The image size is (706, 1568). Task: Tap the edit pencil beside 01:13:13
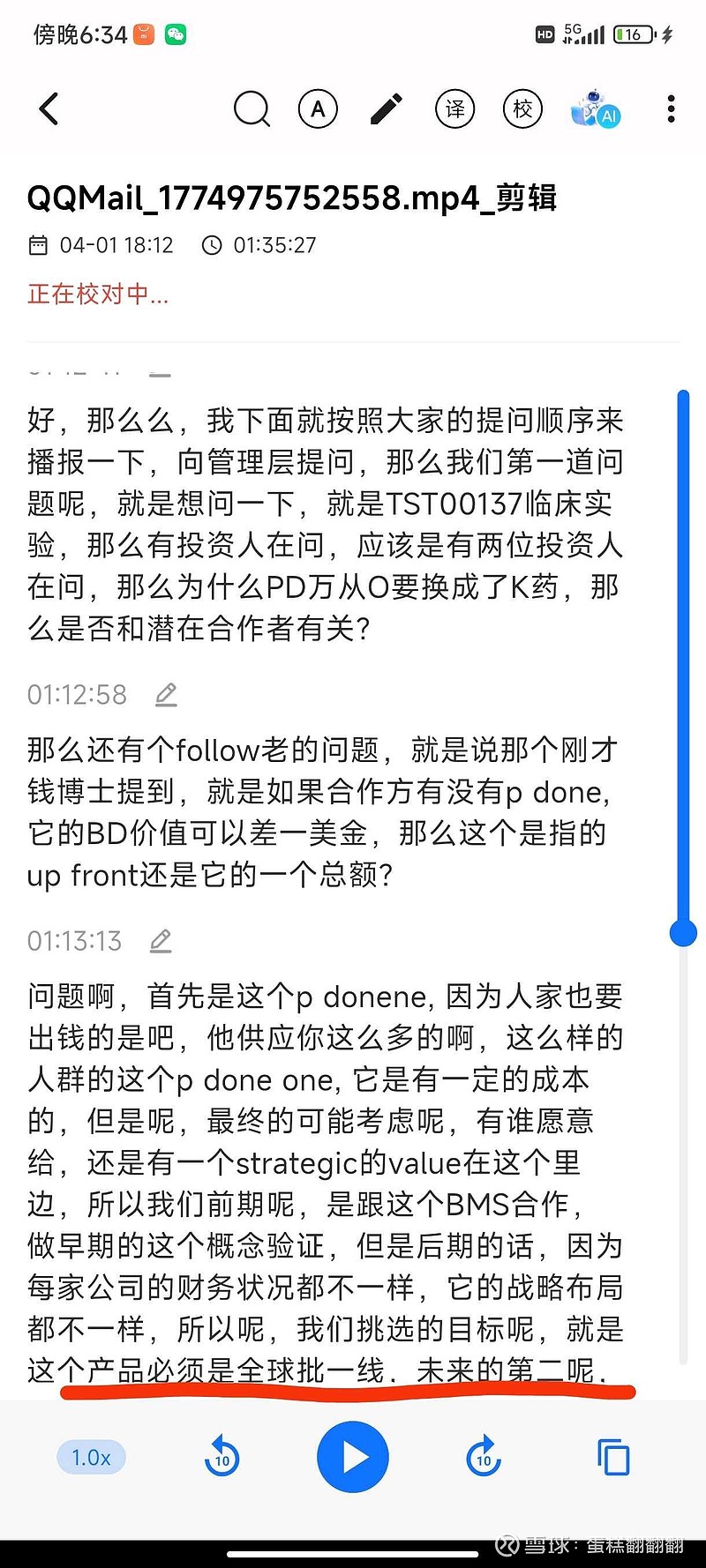click(x=160, y=941)
